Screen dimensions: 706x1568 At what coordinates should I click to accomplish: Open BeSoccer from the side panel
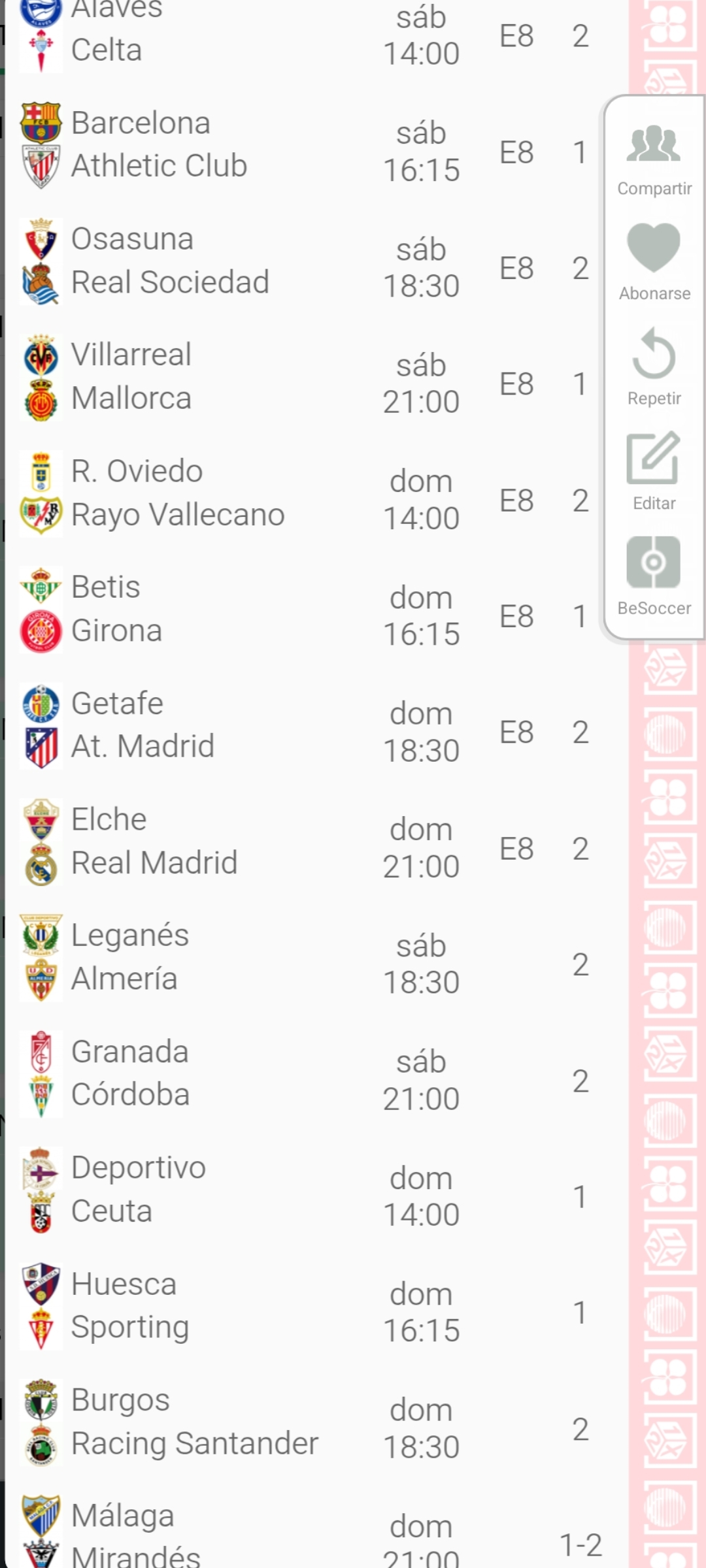654,575
